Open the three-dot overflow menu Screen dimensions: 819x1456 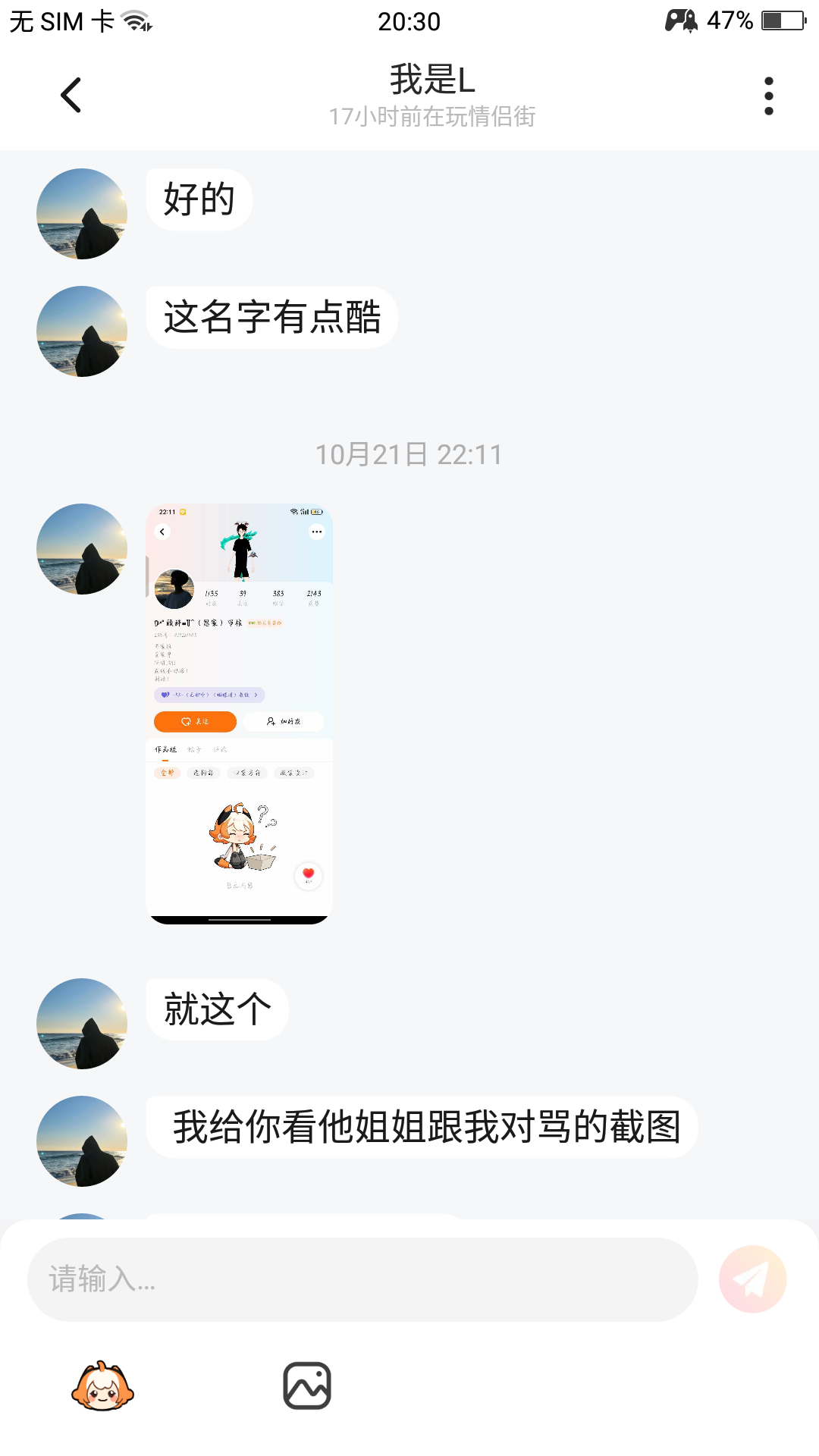pos(768,96)
